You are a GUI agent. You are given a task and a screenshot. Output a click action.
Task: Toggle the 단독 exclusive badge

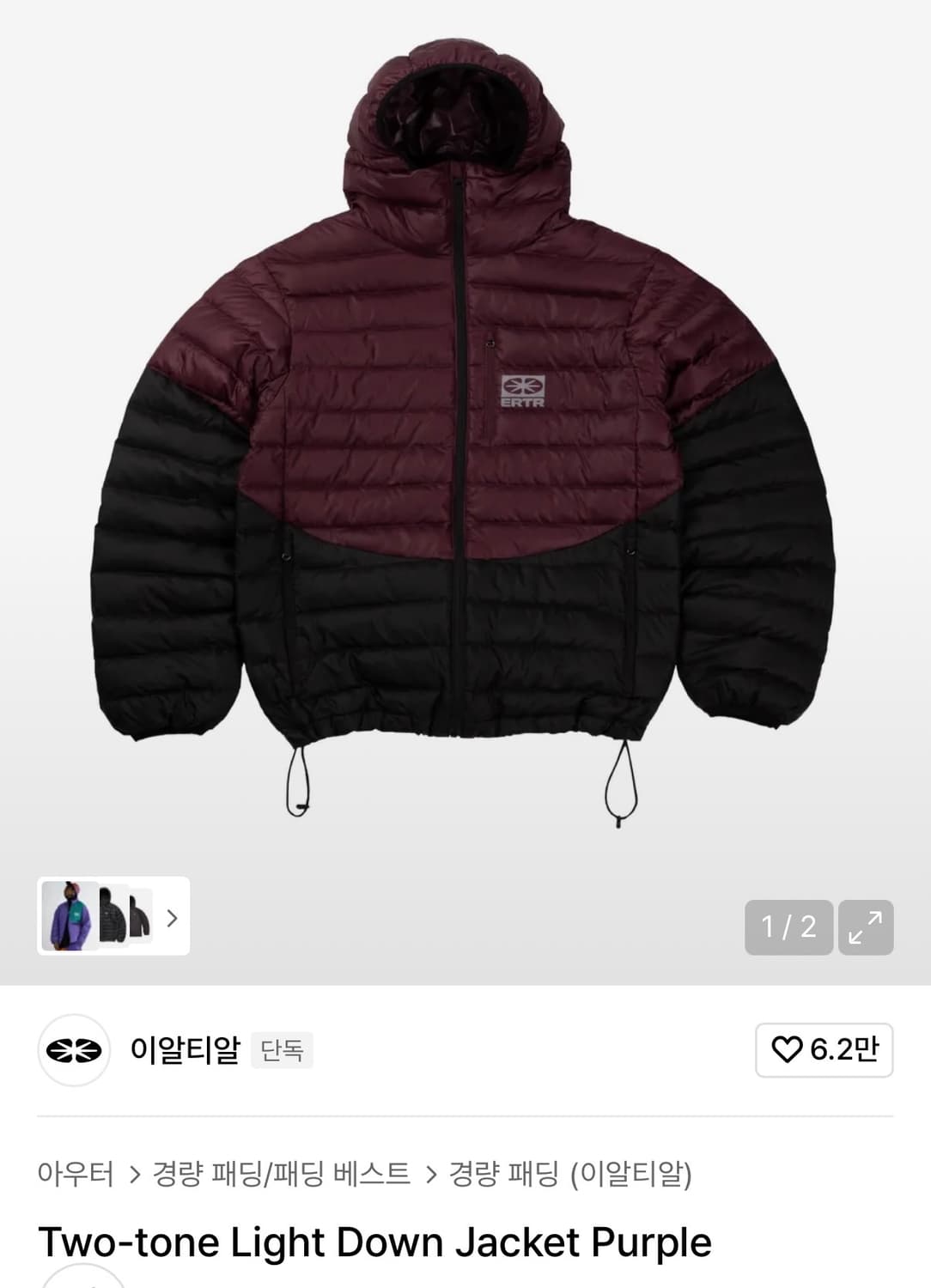click(283, 1051)
